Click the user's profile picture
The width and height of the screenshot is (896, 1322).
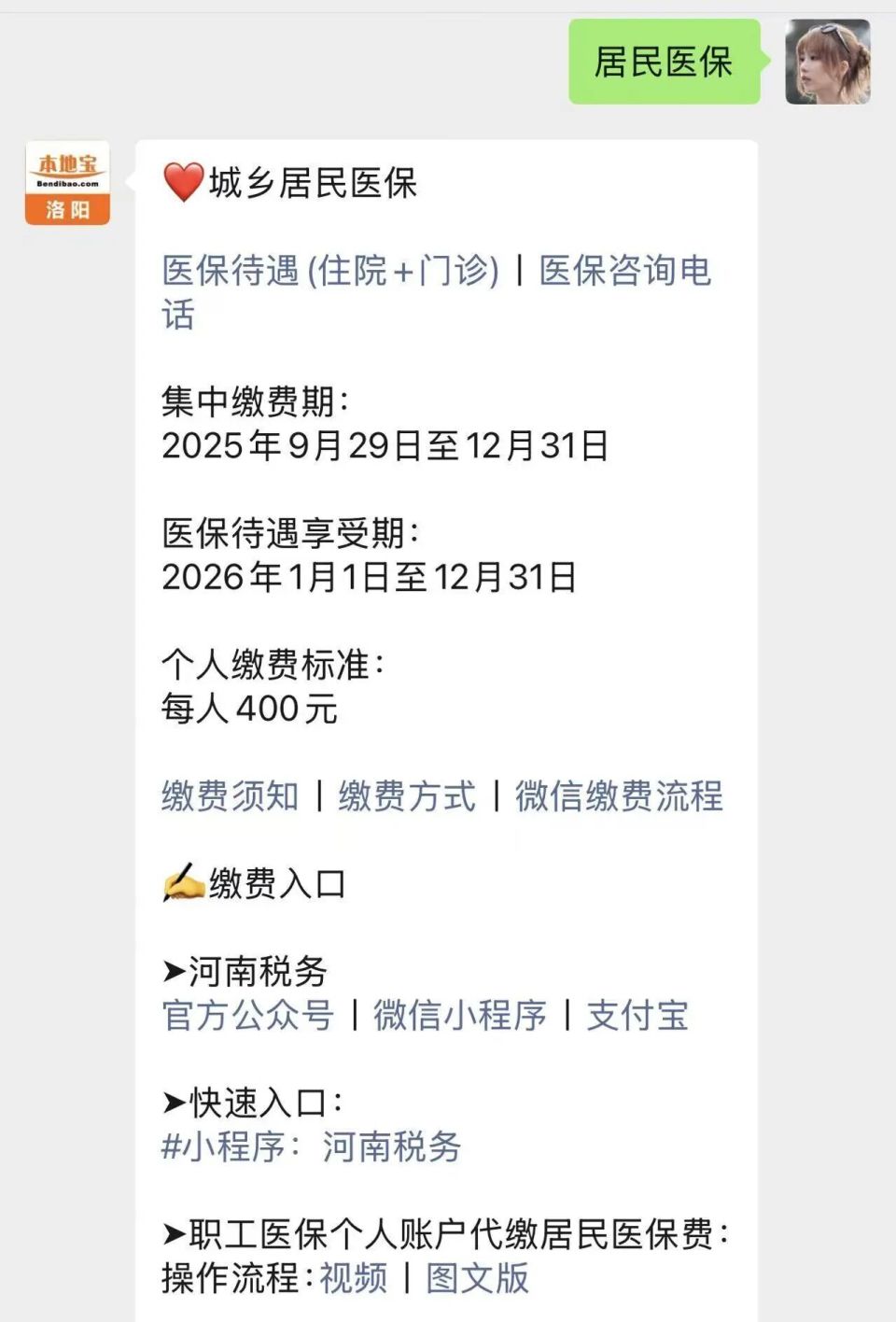point(829,63)
